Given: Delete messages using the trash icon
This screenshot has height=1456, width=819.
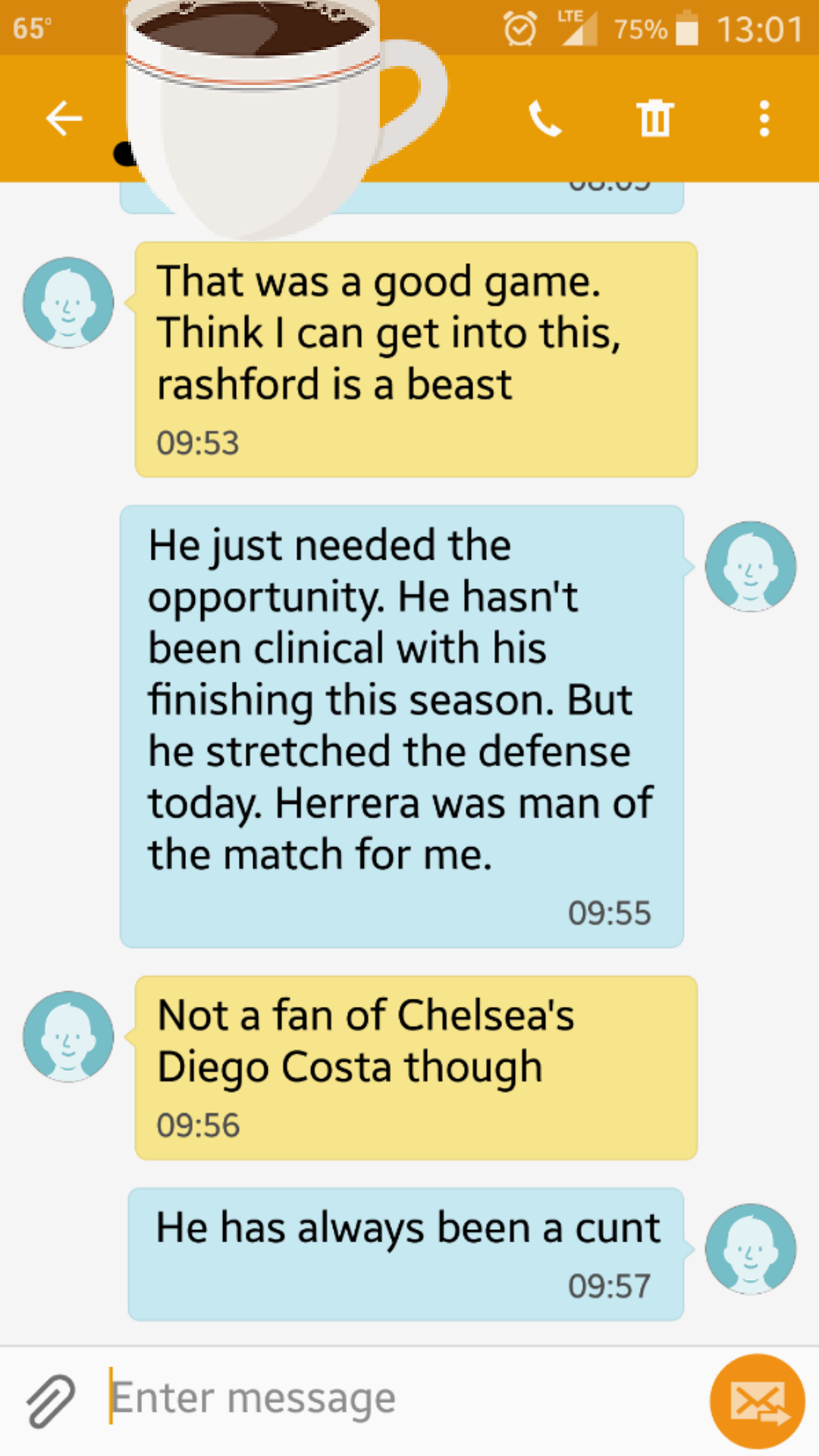Looking at the screenshot, I should (654, 119).
